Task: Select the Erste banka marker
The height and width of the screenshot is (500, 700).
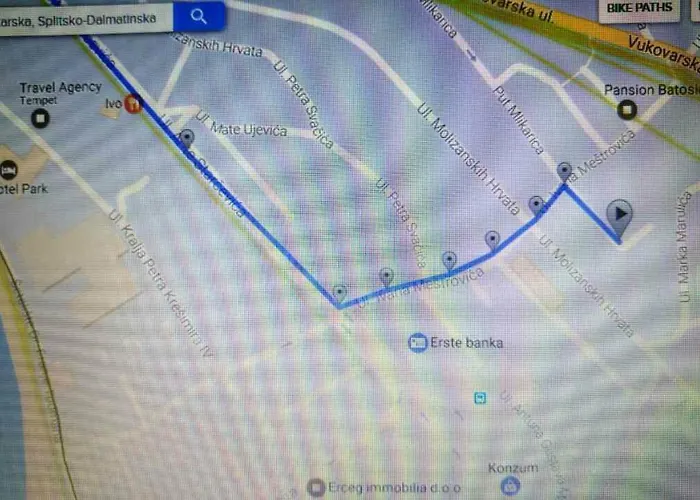Action: pos(418,343)
